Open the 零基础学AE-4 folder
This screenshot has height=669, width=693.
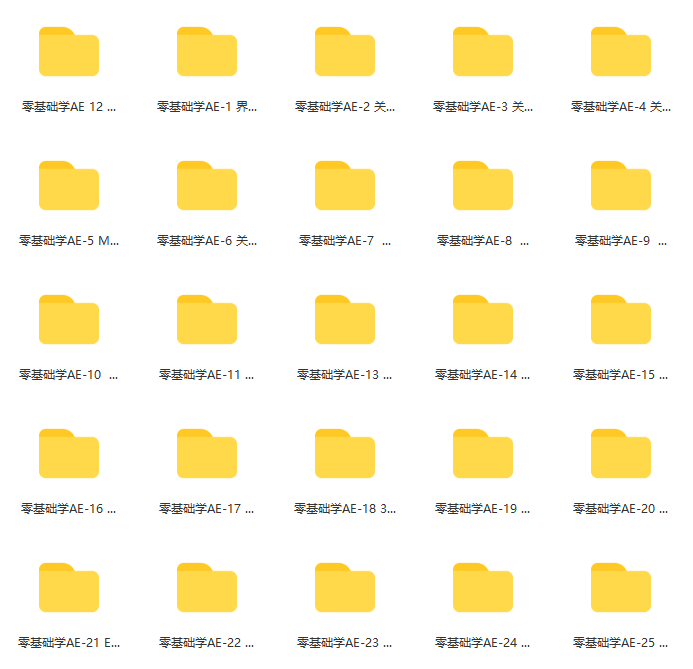click(x=621, y=52)
